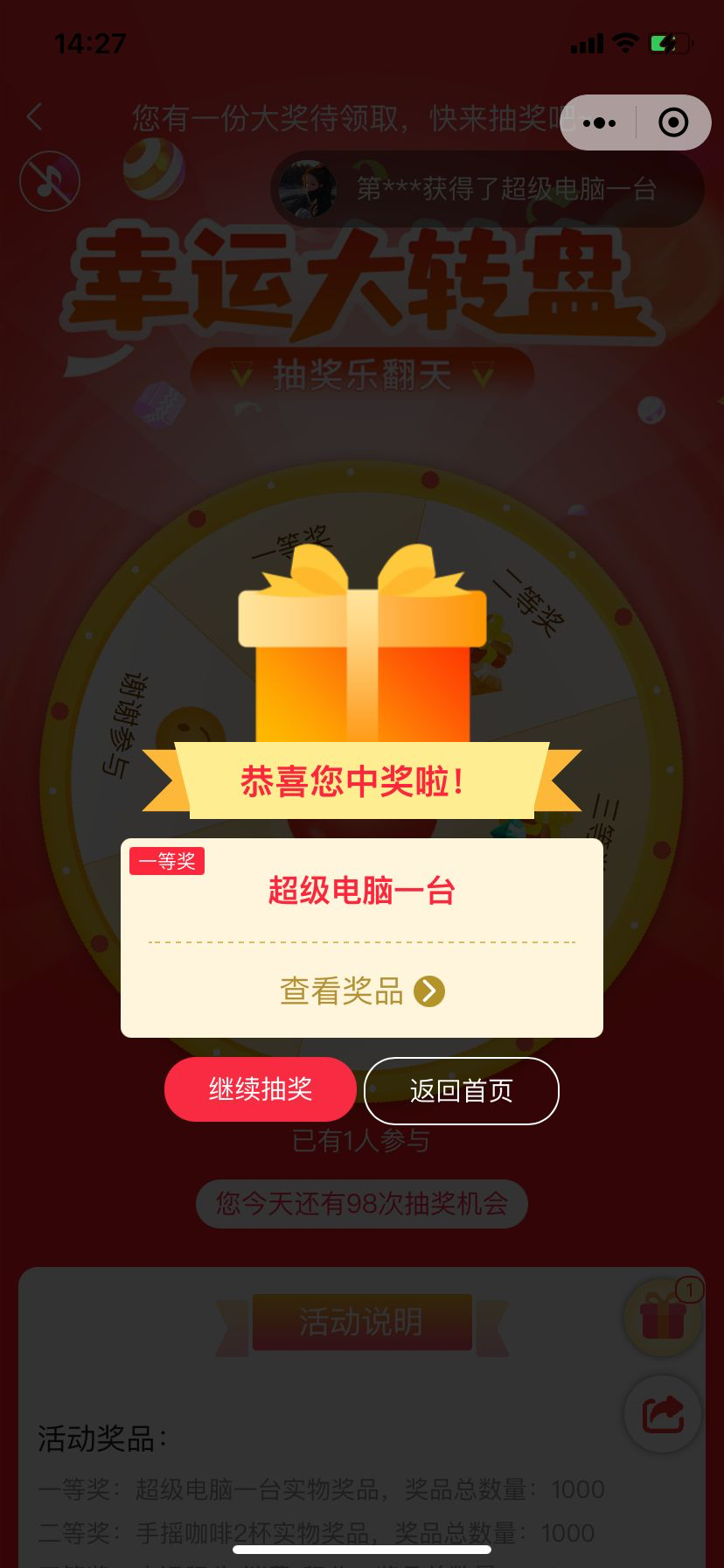
Task: Toggle the muted music icon
Action: click(x=50, y=182)
